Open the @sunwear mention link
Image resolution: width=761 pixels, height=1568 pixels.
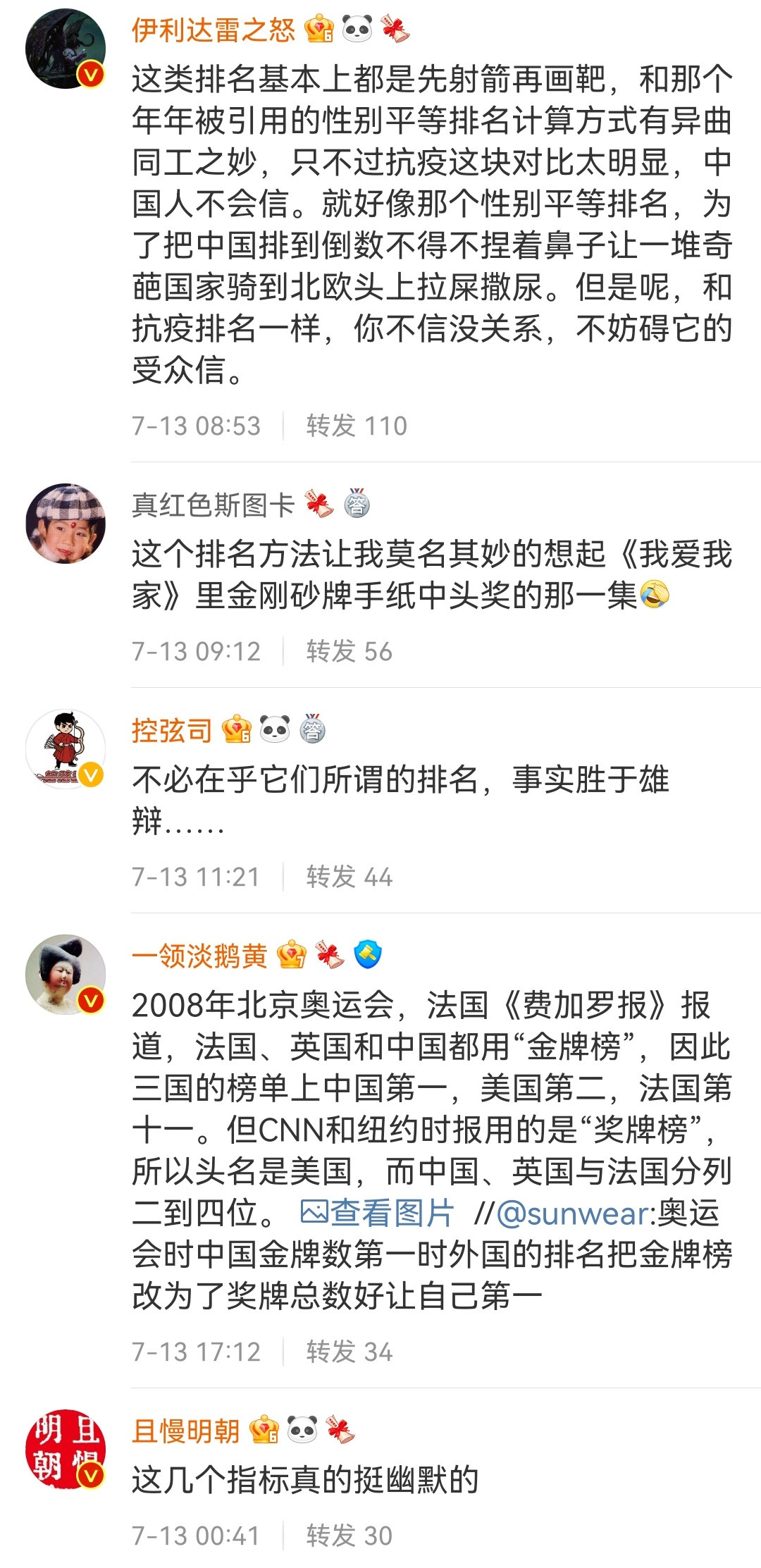[572, 1213]
